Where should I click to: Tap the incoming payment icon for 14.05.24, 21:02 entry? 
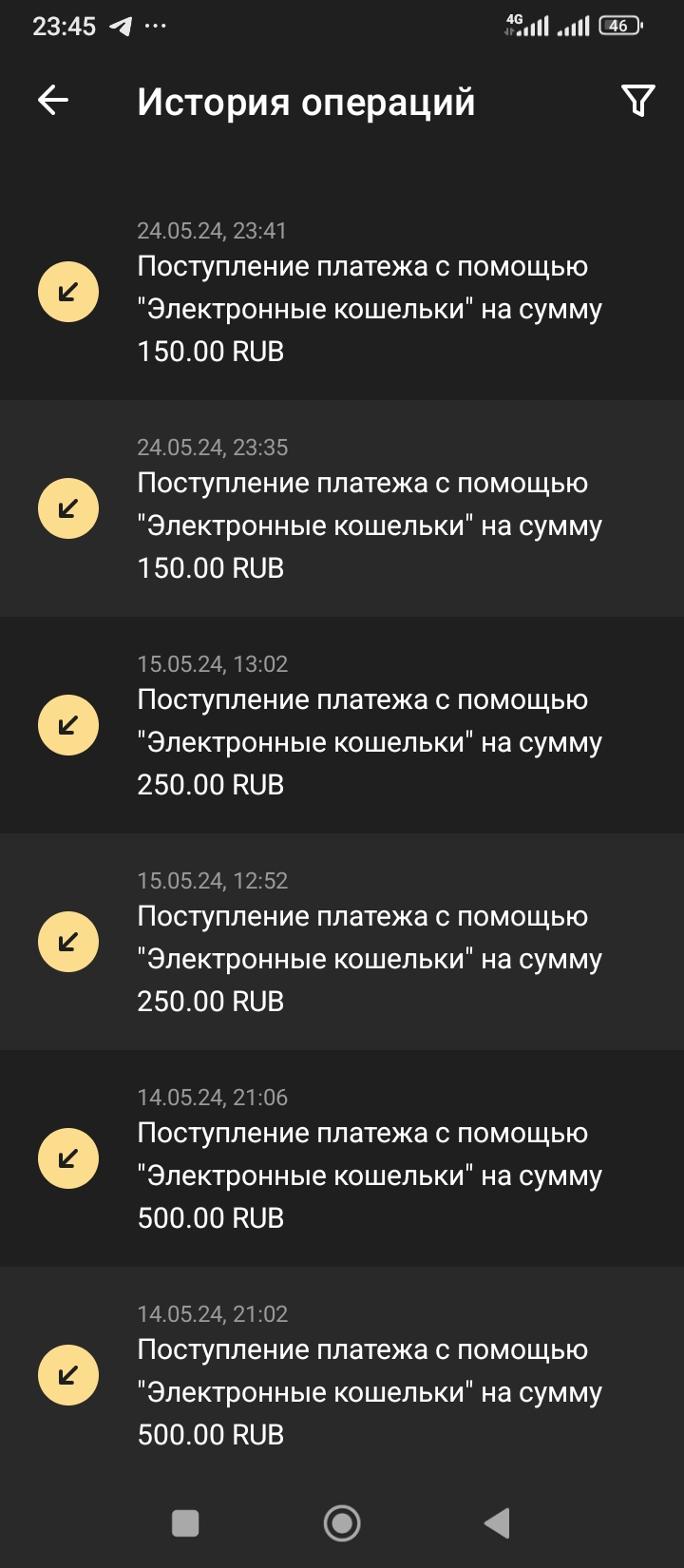[x=67, y=1373]
